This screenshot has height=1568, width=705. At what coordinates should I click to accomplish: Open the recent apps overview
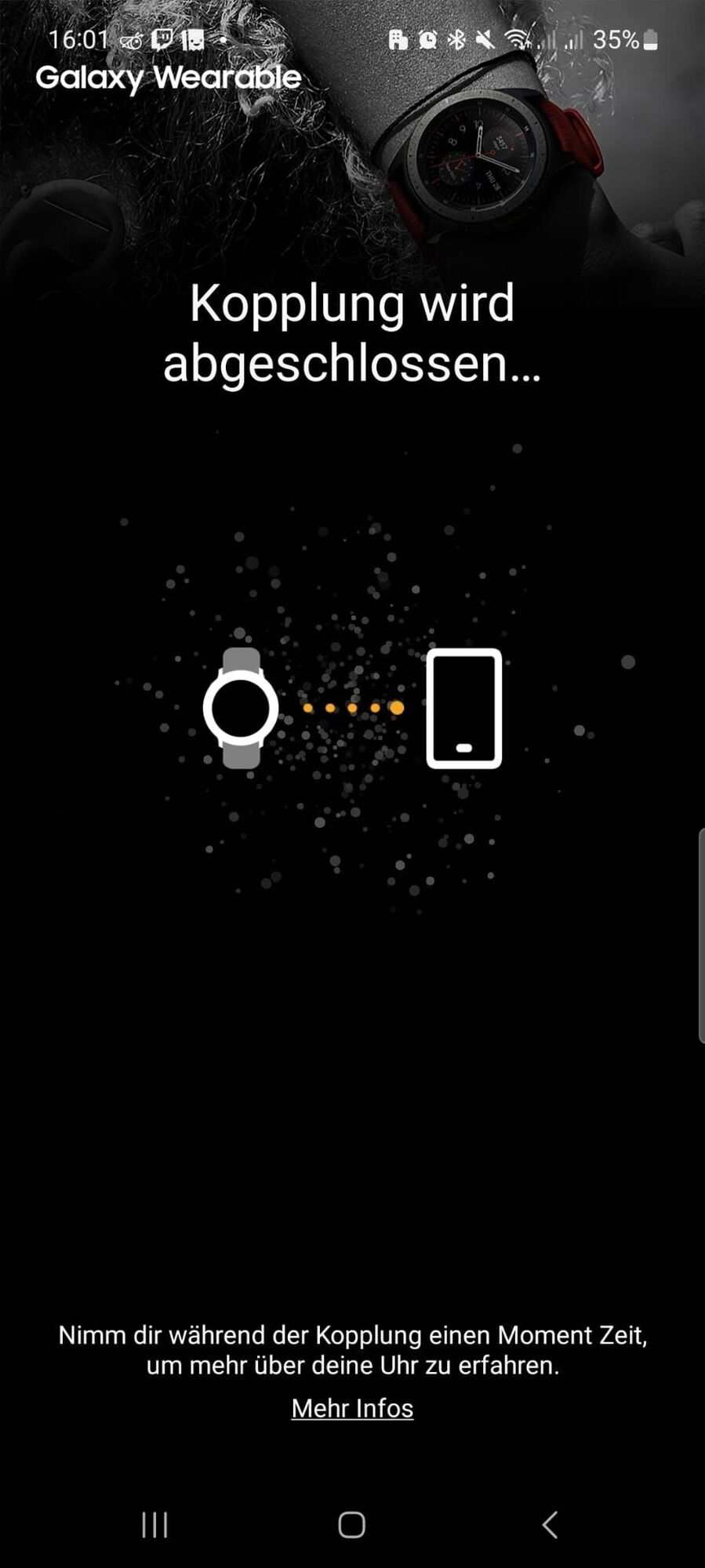click(x=154, y=1525)
